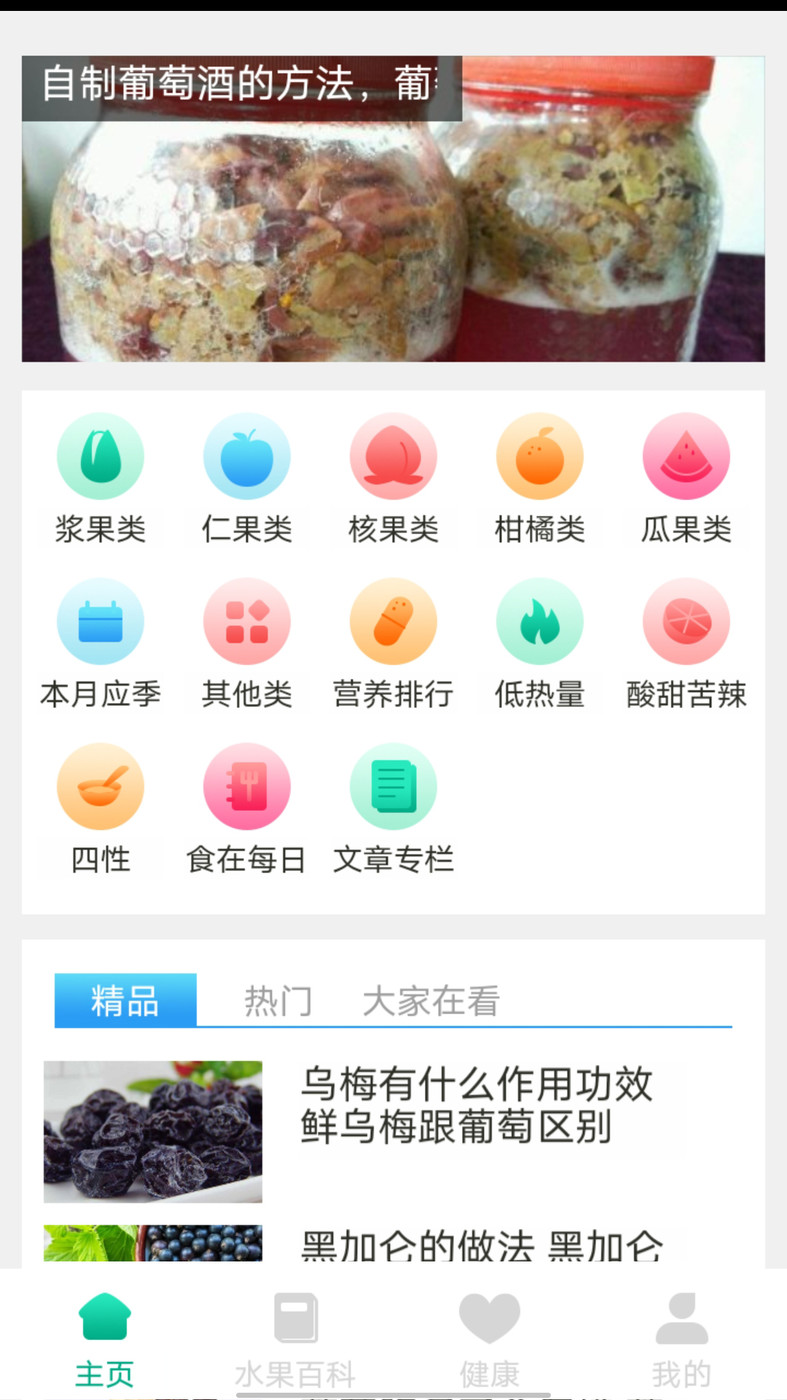Open 食在每日 daily eating guide
Screen dimensions: 787x1400
point(247,810)
